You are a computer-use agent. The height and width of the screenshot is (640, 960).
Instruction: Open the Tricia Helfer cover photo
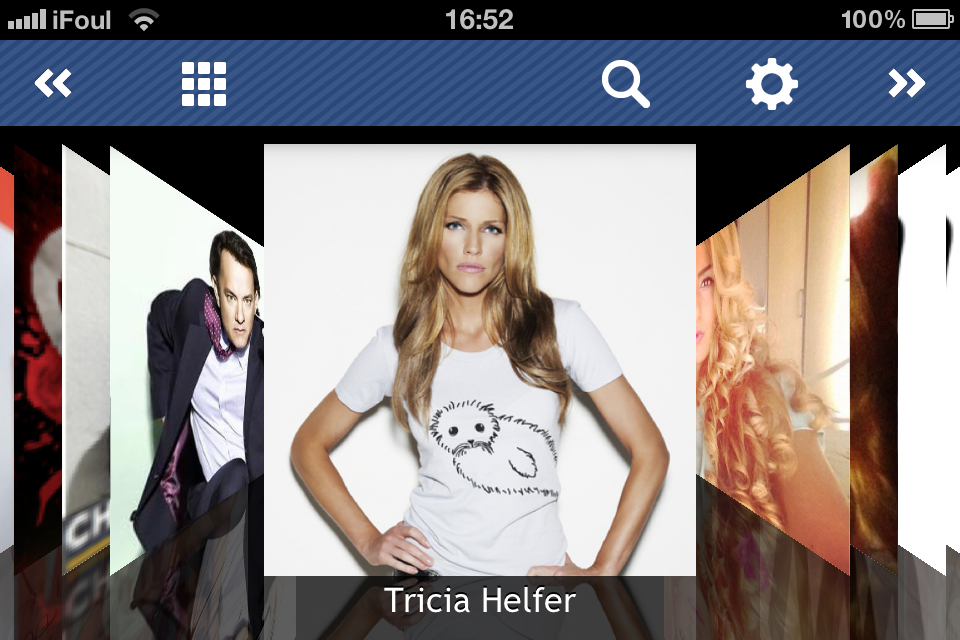(x=480, y=360)
